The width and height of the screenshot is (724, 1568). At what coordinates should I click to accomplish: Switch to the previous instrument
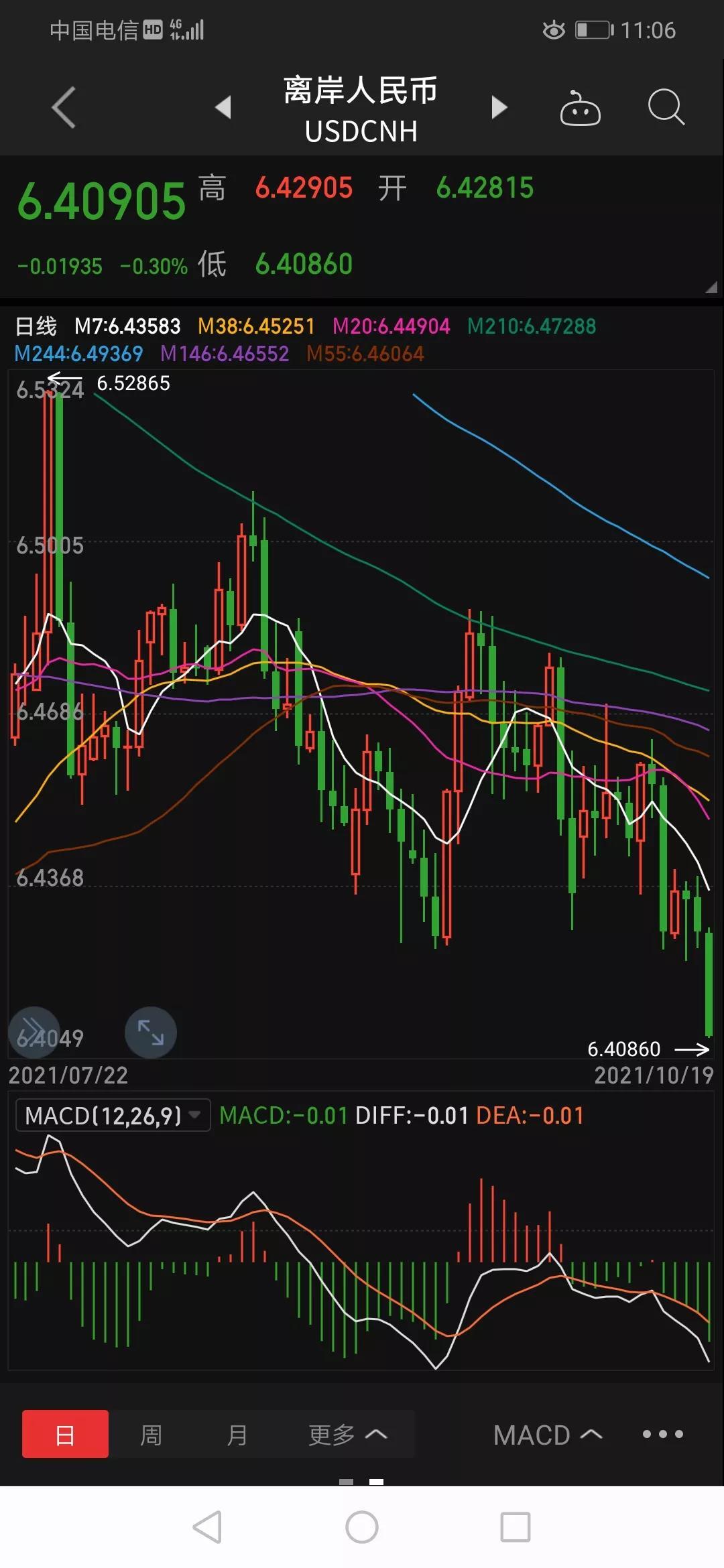pos(223,107)
